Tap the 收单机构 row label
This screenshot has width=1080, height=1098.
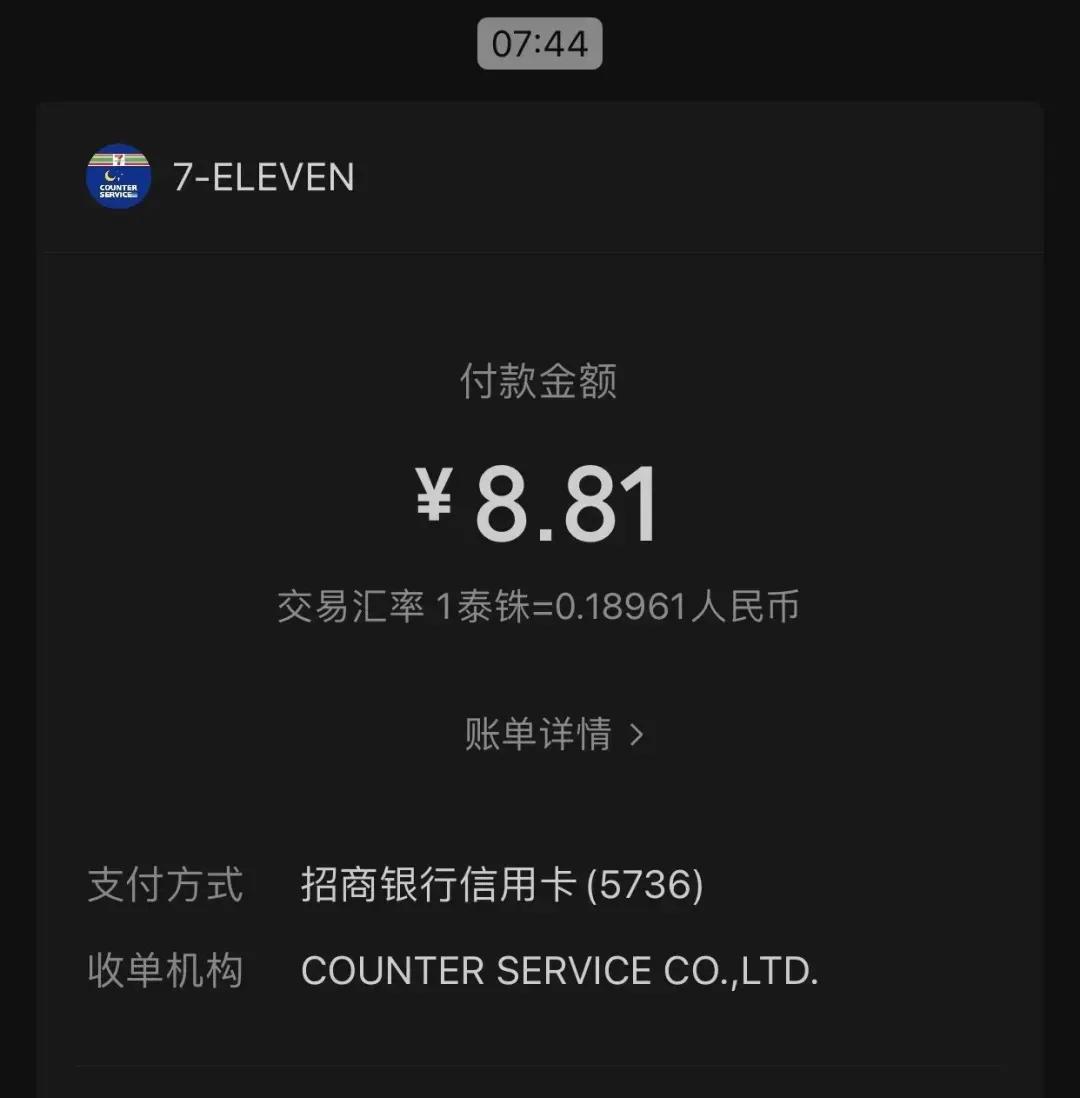tap(164, 969)
